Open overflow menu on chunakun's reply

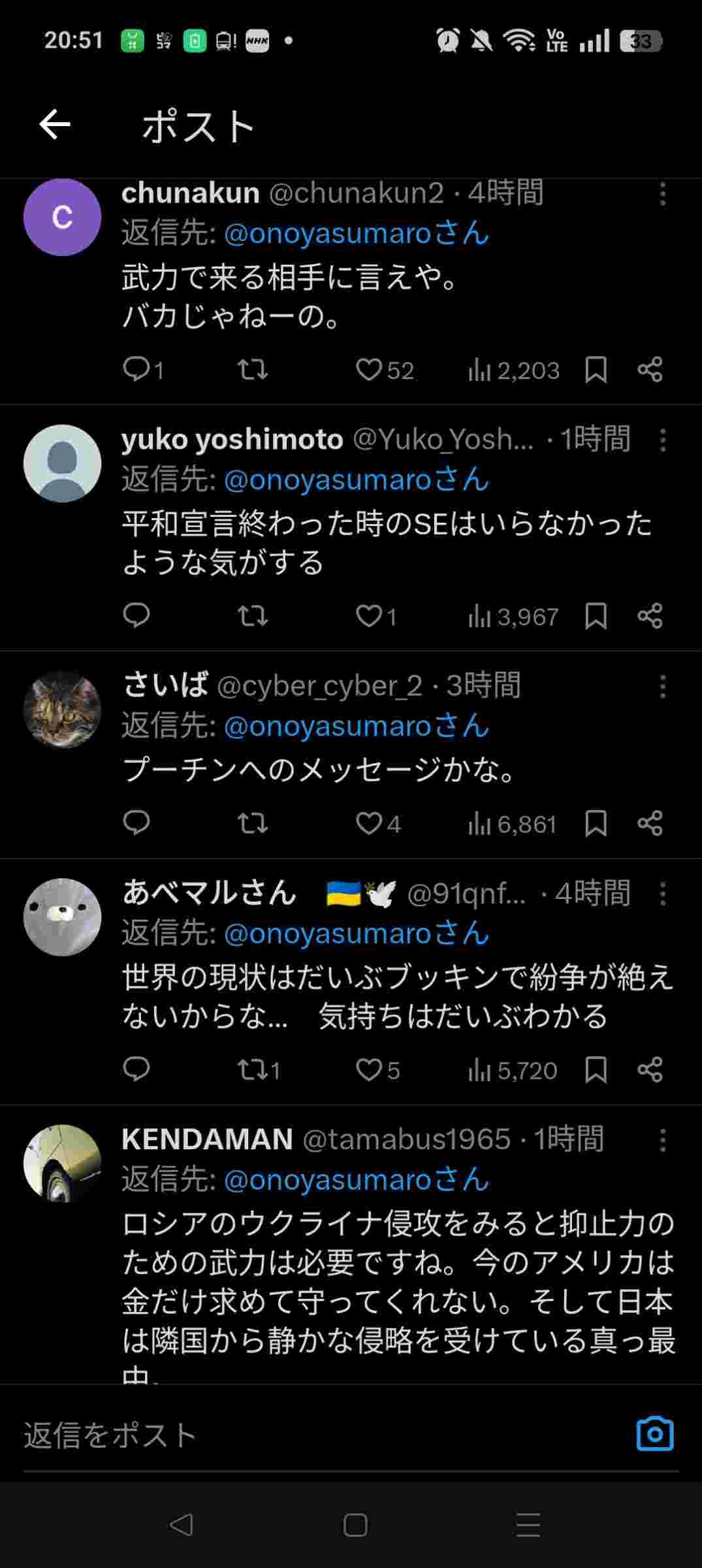662,194
